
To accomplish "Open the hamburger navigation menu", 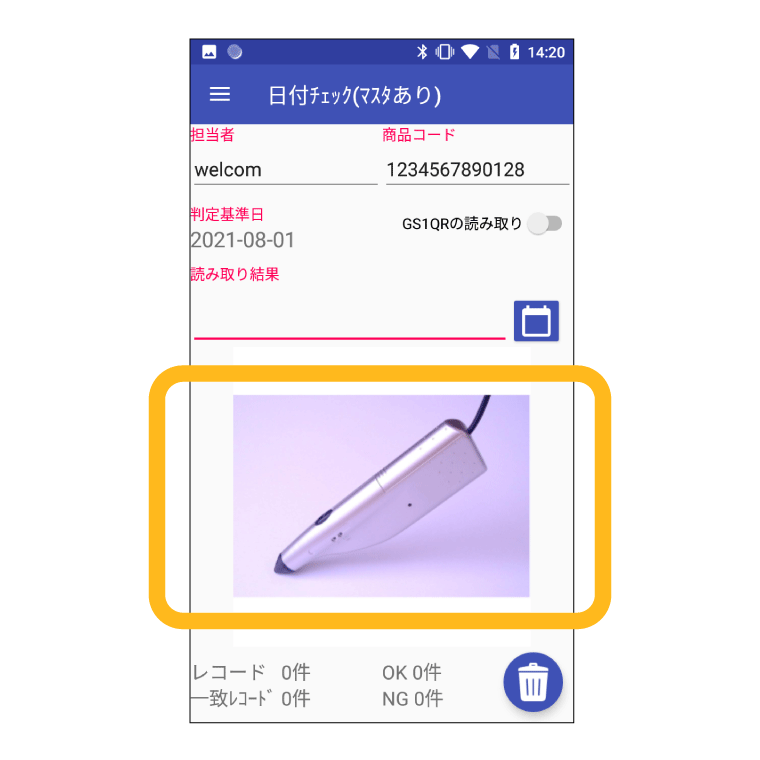I will pyautogui.click(x=219, y=95).
